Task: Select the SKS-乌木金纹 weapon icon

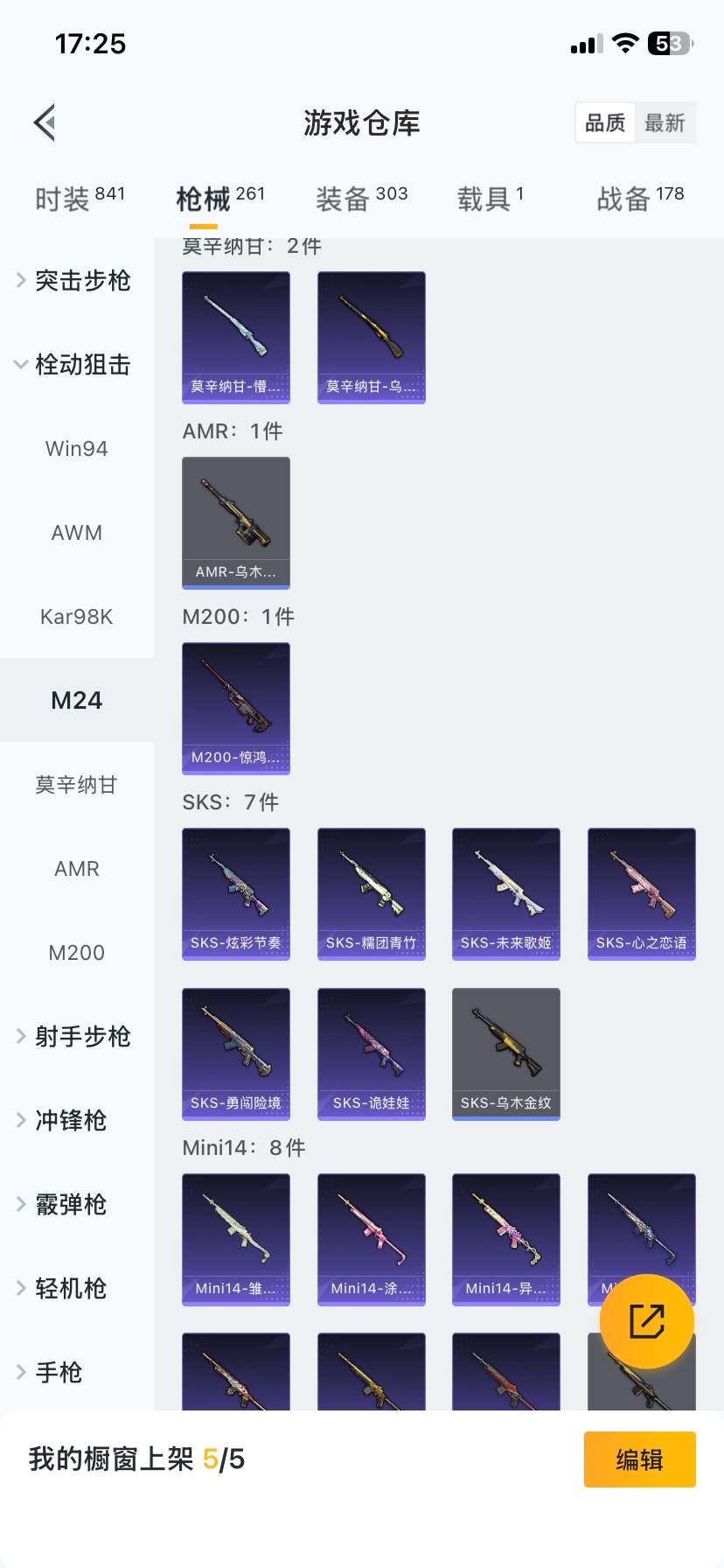Action: coord(505,1053)
